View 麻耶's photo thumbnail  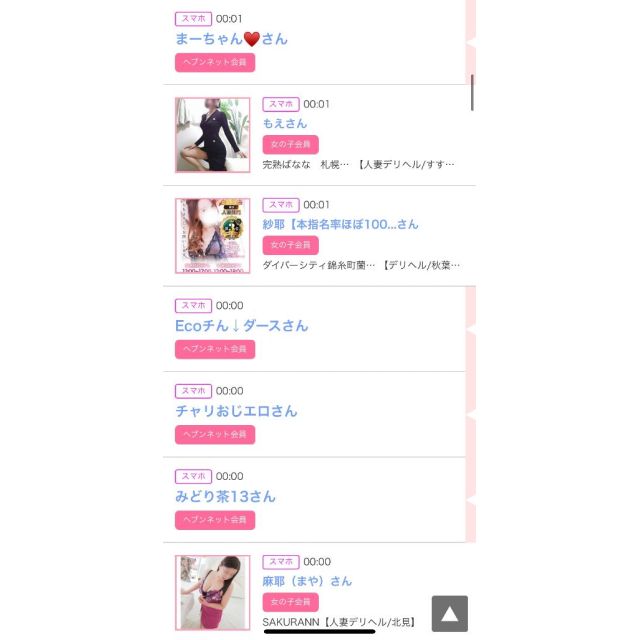pos(212,593)
